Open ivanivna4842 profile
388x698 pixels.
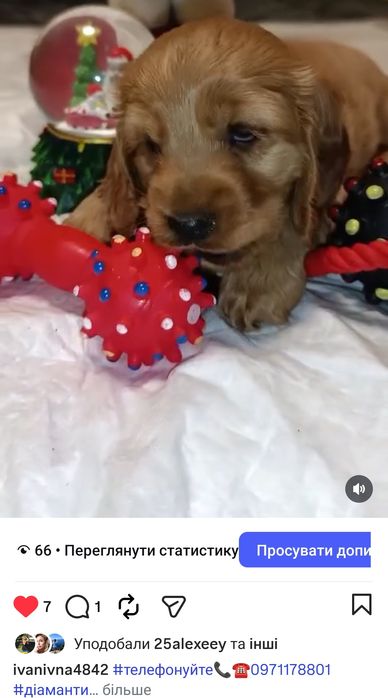coord(61,670)
